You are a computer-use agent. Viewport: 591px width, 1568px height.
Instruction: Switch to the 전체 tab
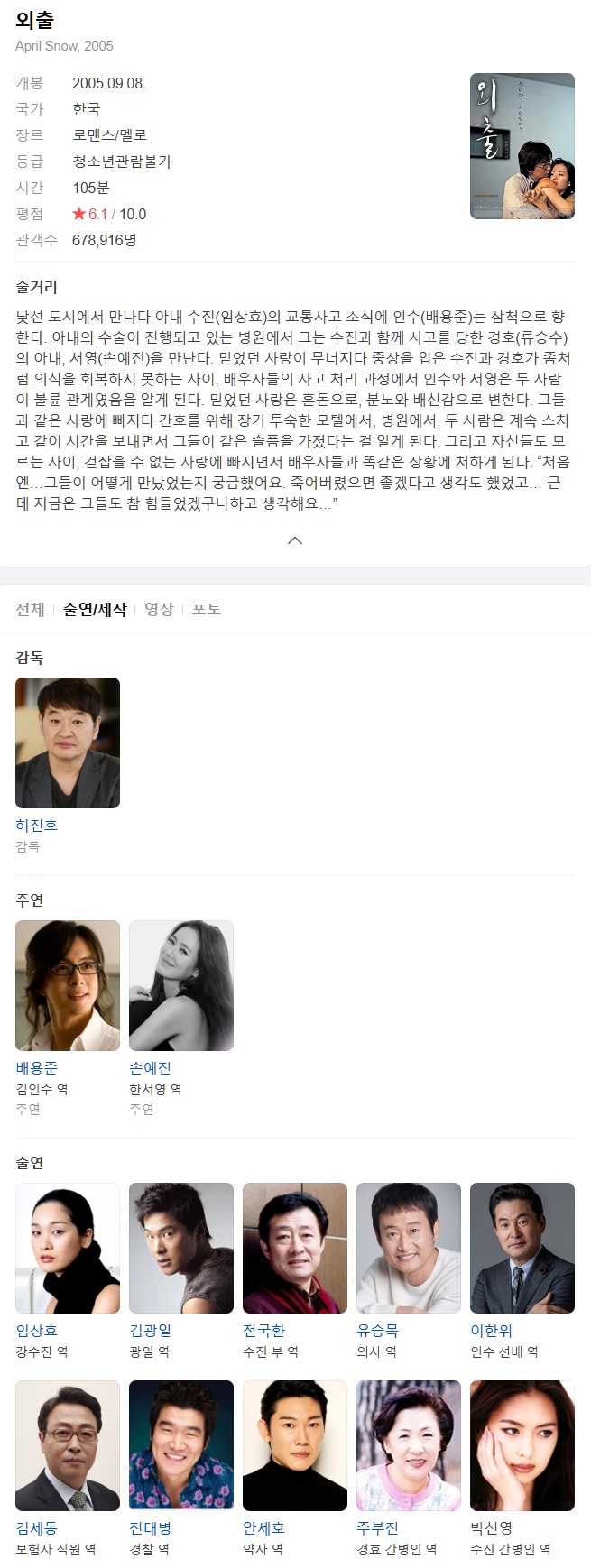[x=30, y=609]
